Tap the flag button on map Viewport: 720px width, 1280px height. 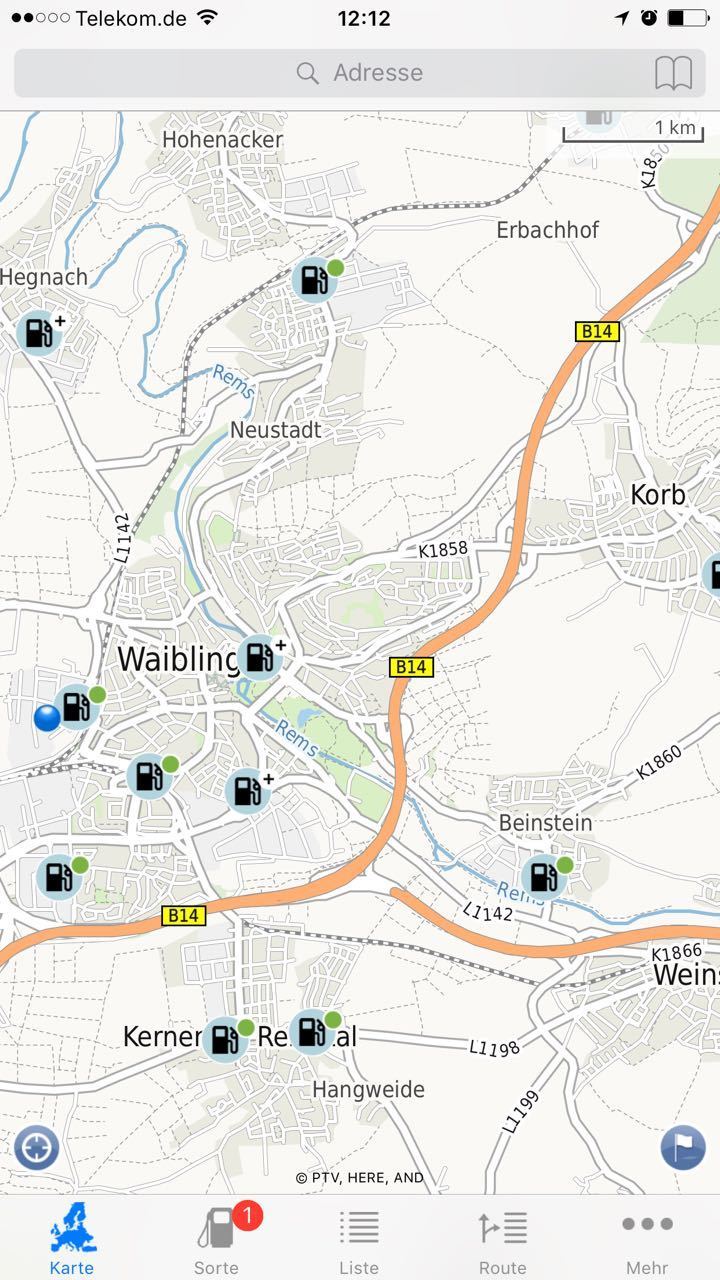[x=683, y=1147]
